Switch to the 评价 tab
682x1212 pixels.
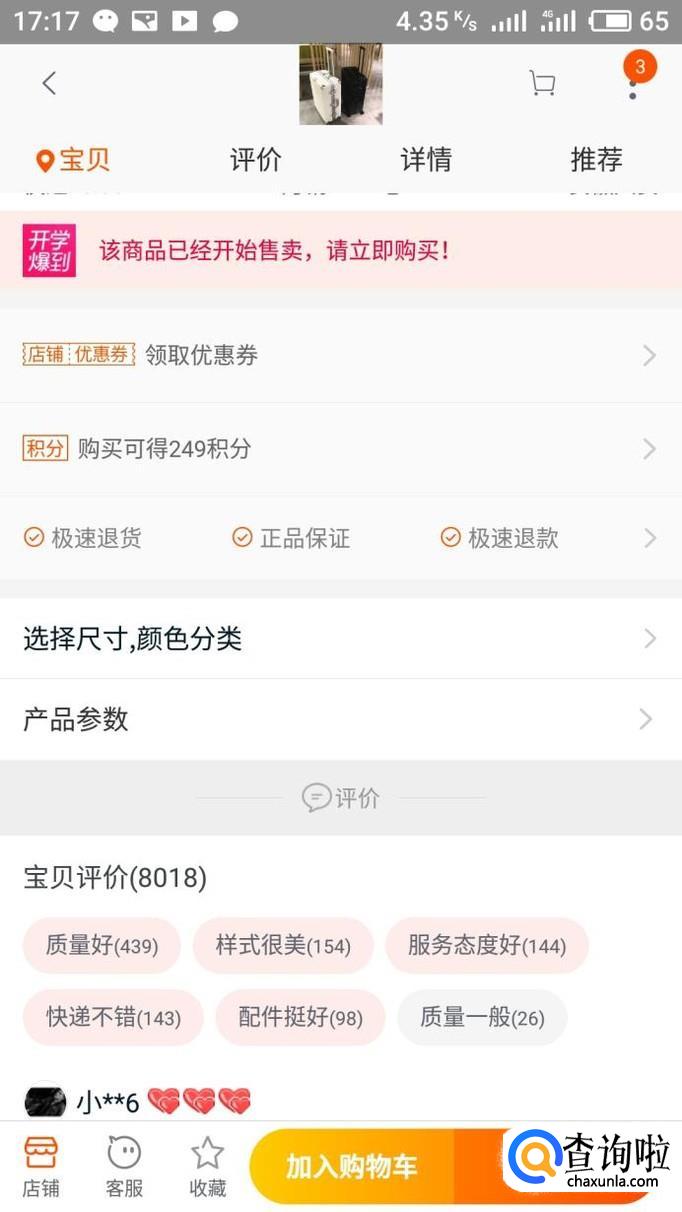coord(256,159)
